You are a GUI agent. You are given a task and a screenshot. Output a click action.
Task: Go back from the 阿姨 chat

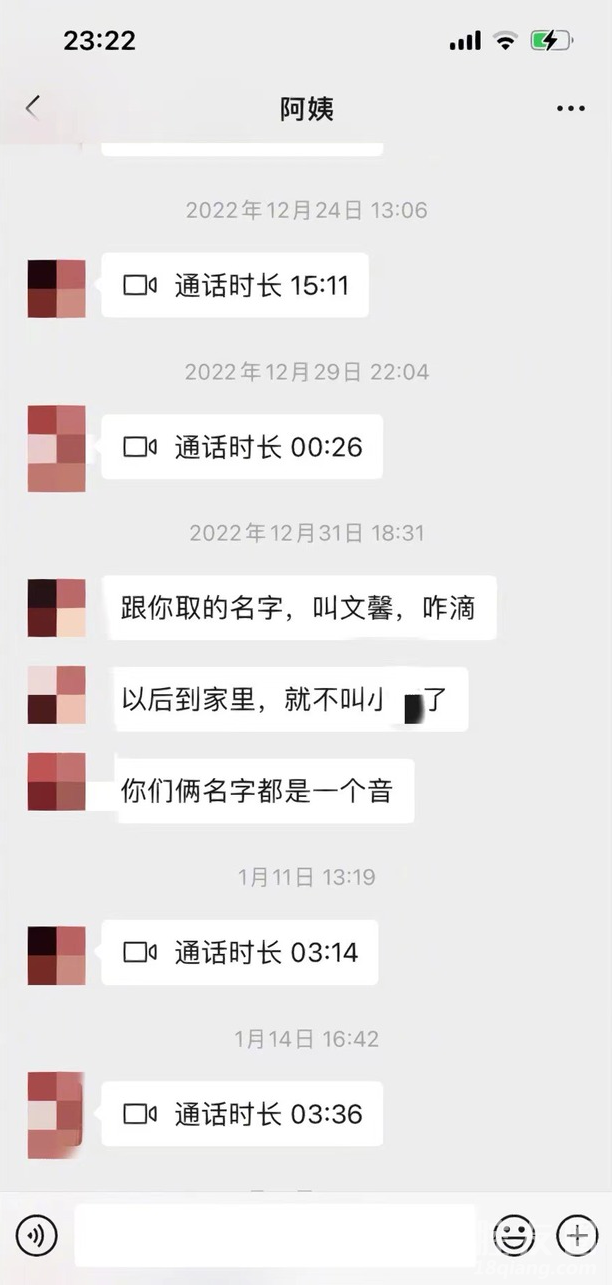coord(33,108)
